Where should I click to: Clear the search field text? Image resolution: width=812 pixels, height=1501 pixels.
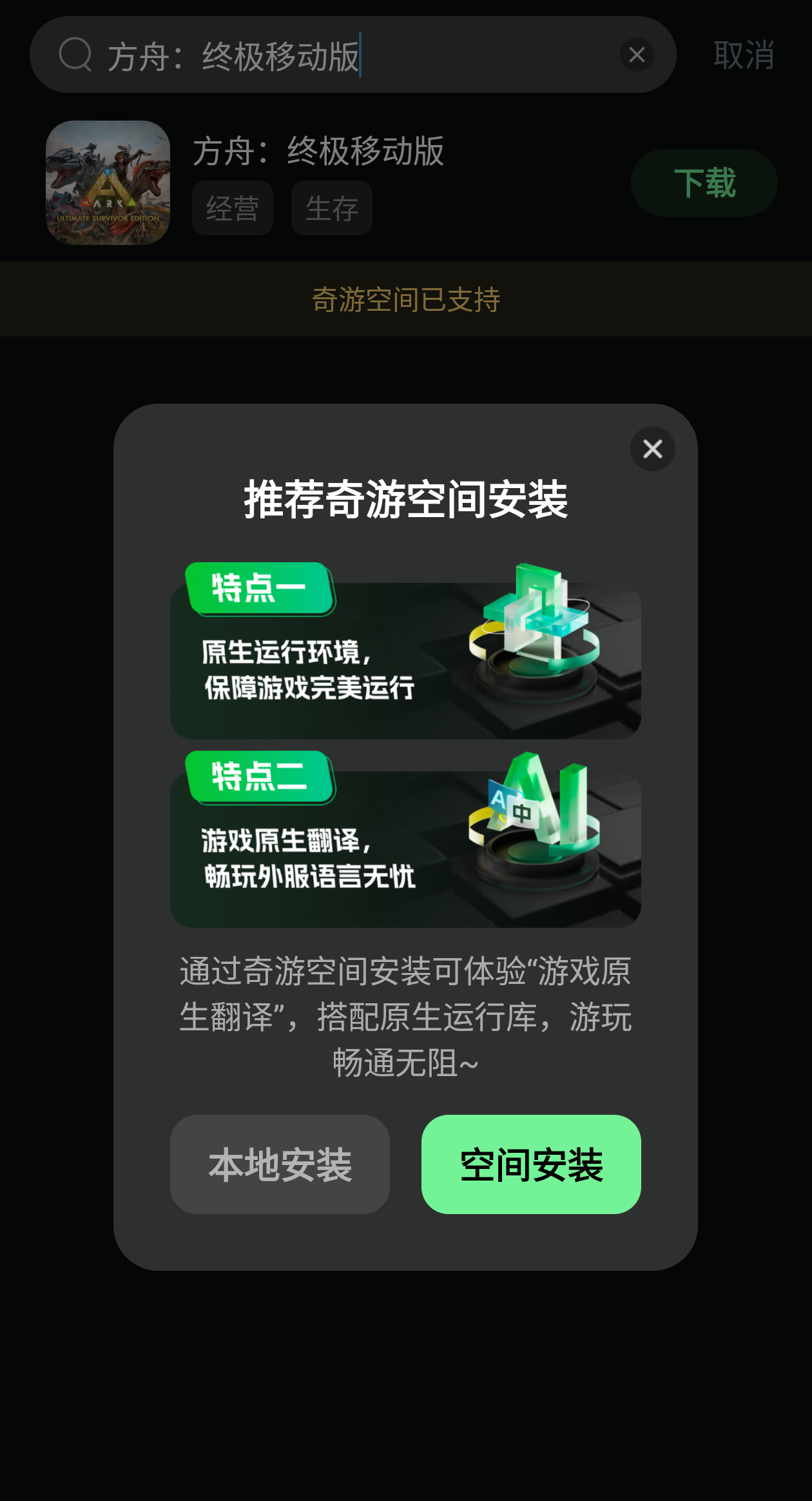(x=637, y=55)
